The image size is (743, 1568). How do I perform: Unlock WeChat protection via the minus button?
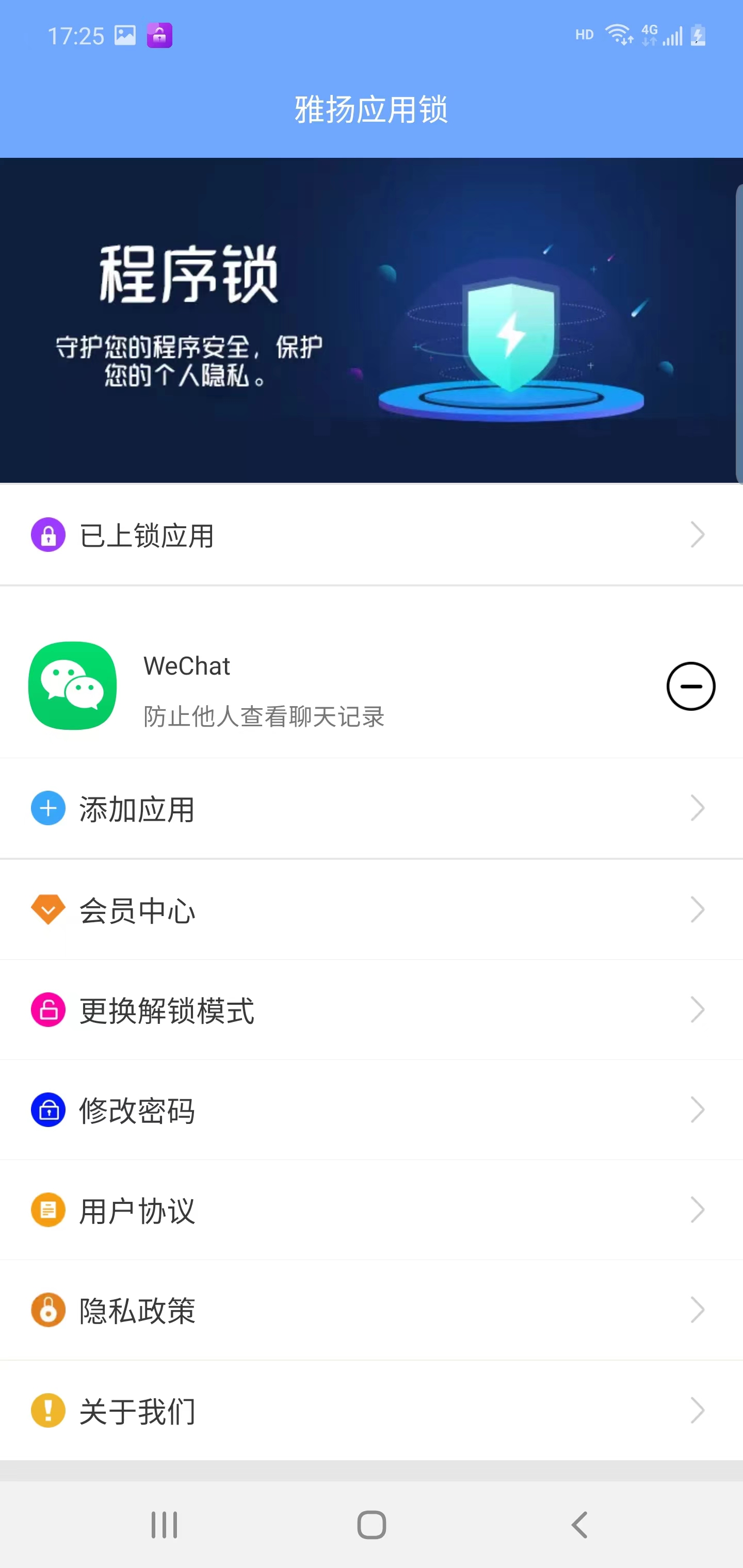click(x=691, y=685)
